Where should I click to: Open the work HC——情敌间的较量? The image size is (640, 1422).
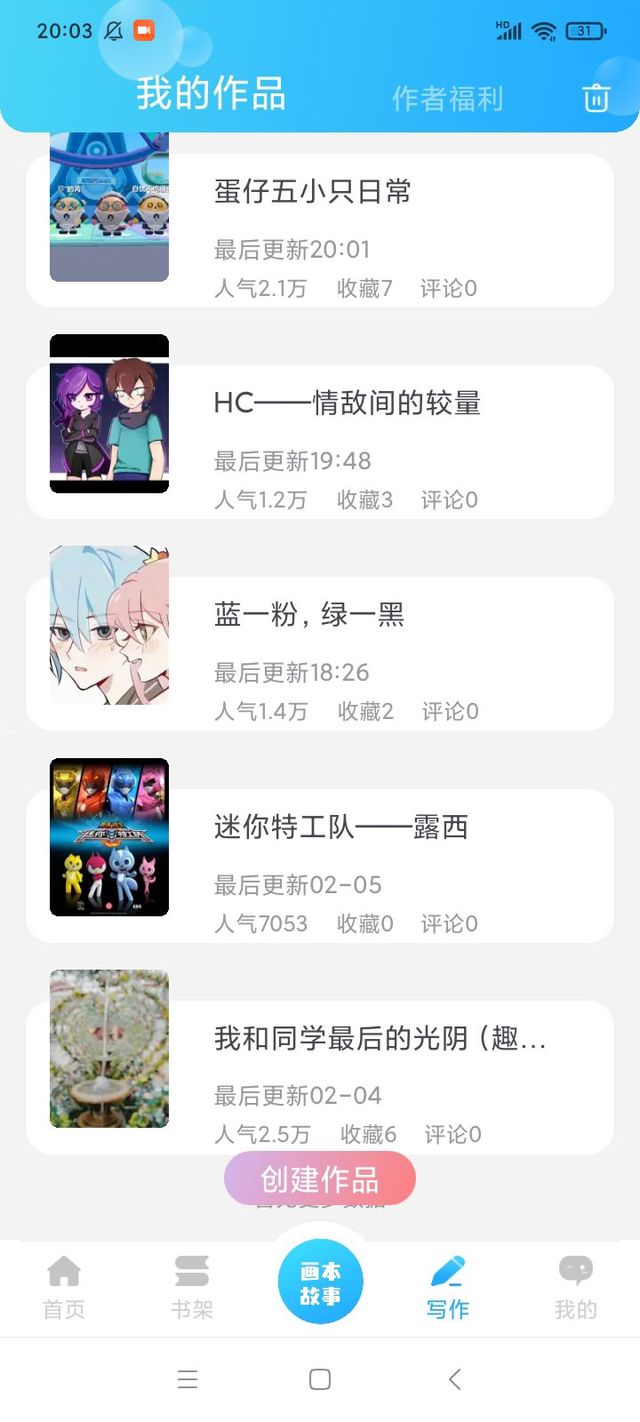320,442
